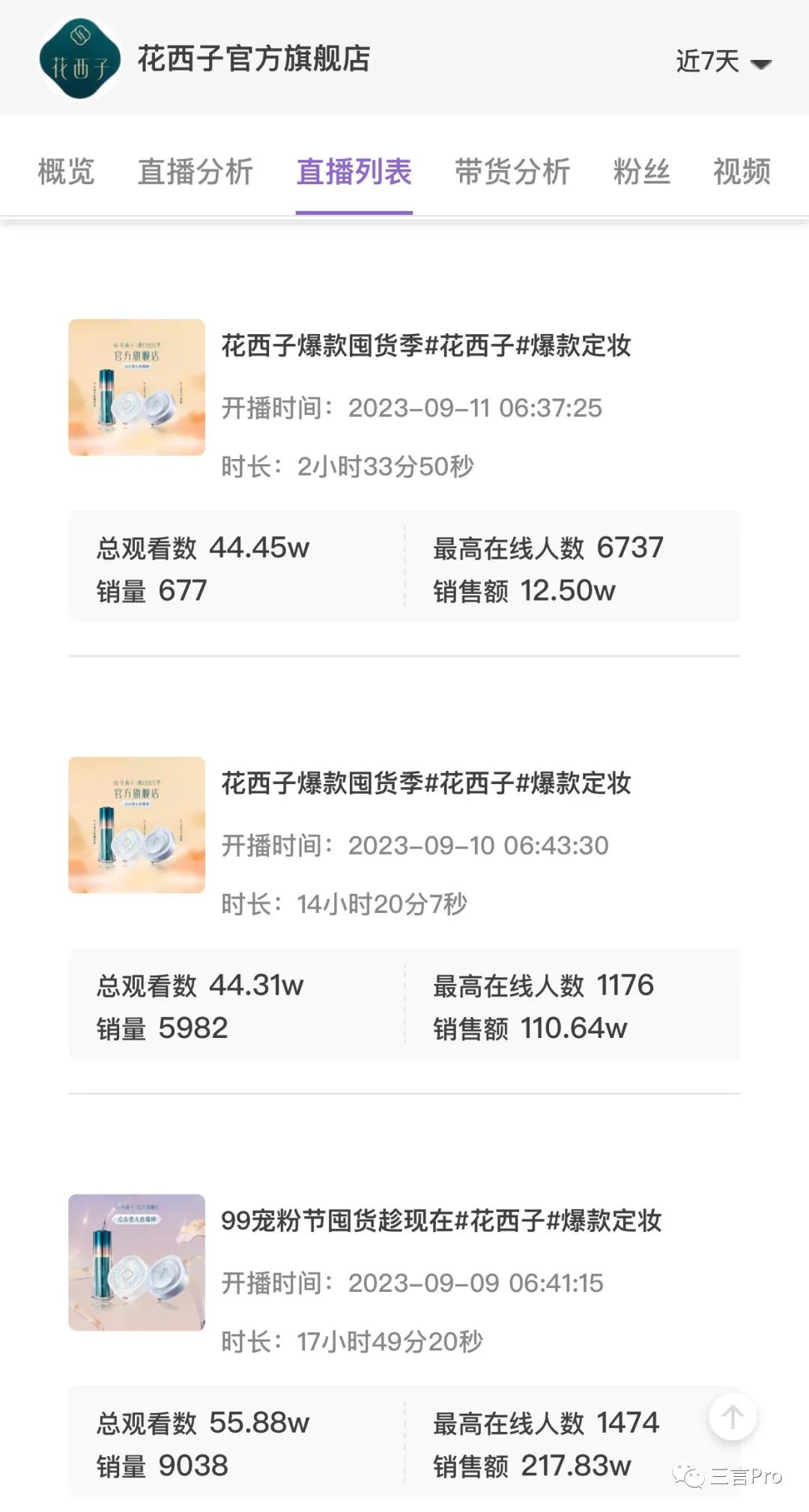
Task: Switch to the 概览 tab
Action: (66, 171)
